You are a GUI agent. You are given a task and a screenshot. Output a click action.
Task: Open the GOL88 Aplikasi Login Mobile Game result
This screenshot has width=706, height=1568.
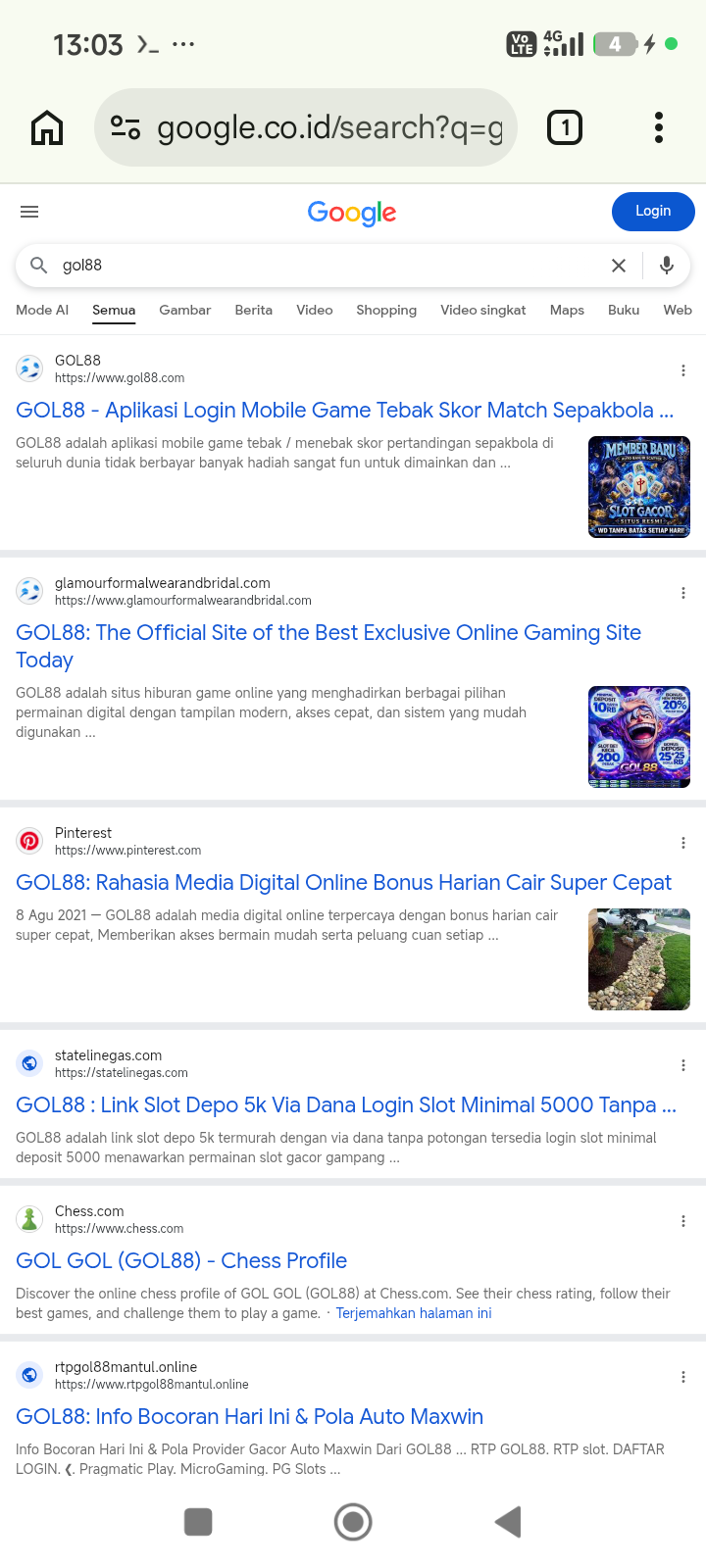tap(345, 411)
